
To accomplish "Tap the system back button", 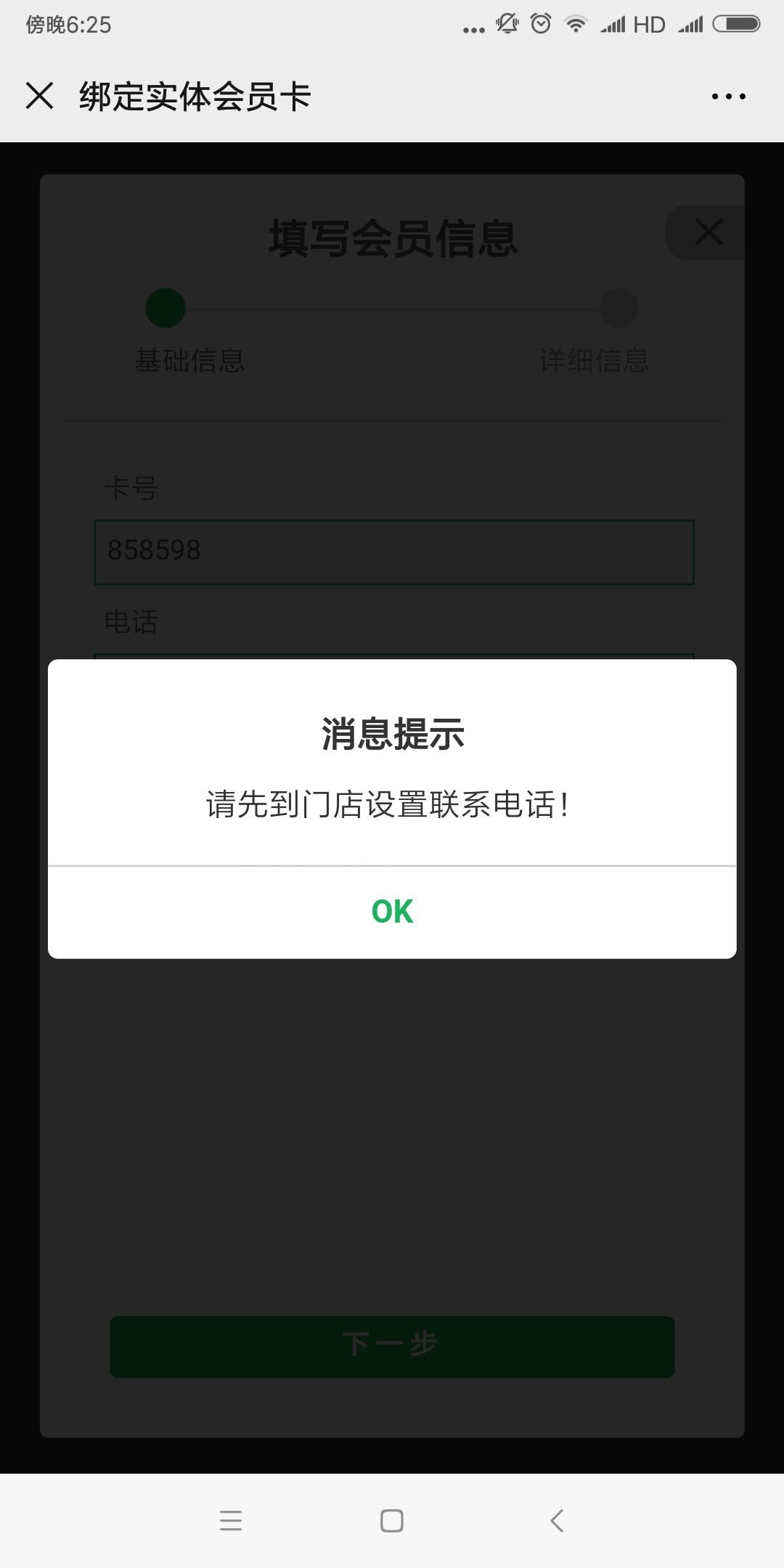I will tap(557, 1520).
